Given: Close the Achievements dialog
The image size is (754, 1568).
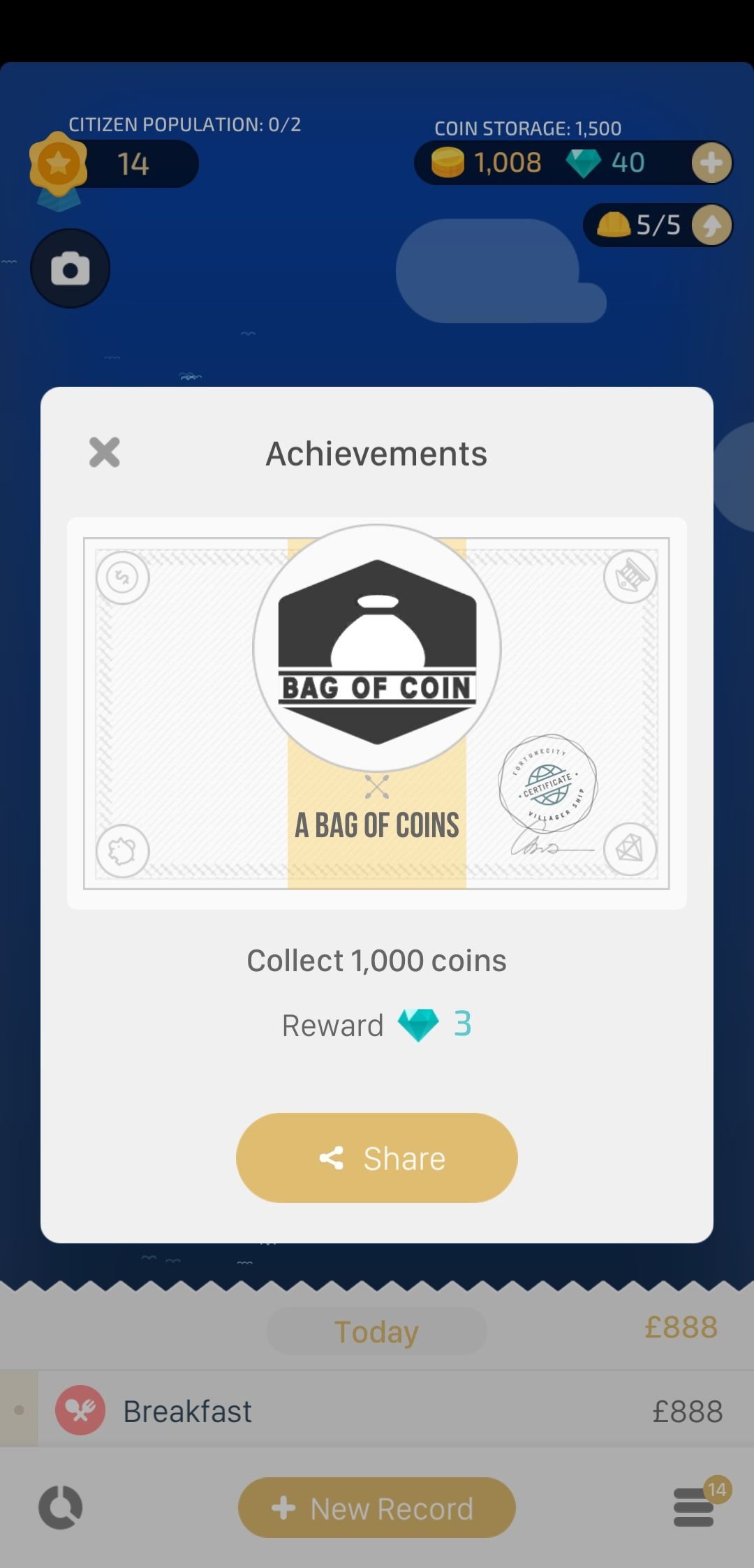Looking at the screenshot, I should pos(105,452).
